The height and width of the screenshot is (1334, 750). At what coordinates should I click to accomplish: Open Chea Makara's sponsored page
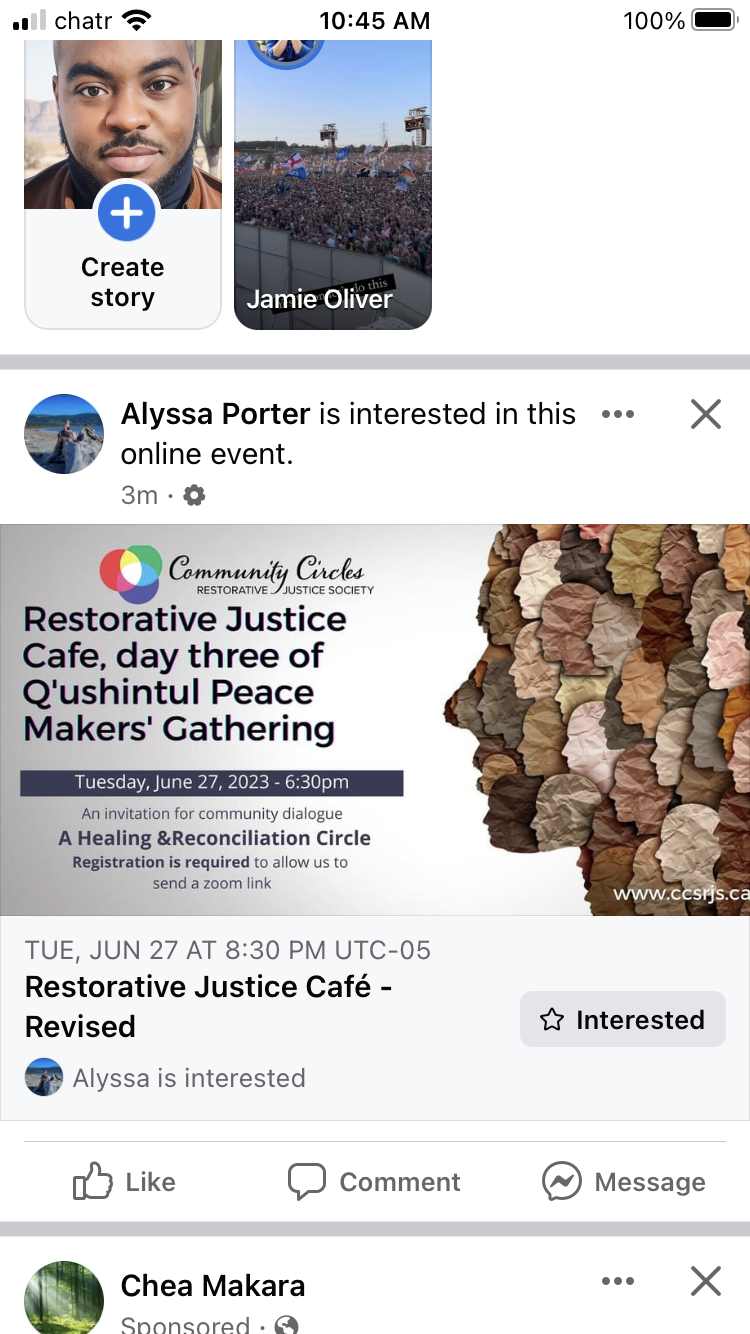(x=212, y=1285)
